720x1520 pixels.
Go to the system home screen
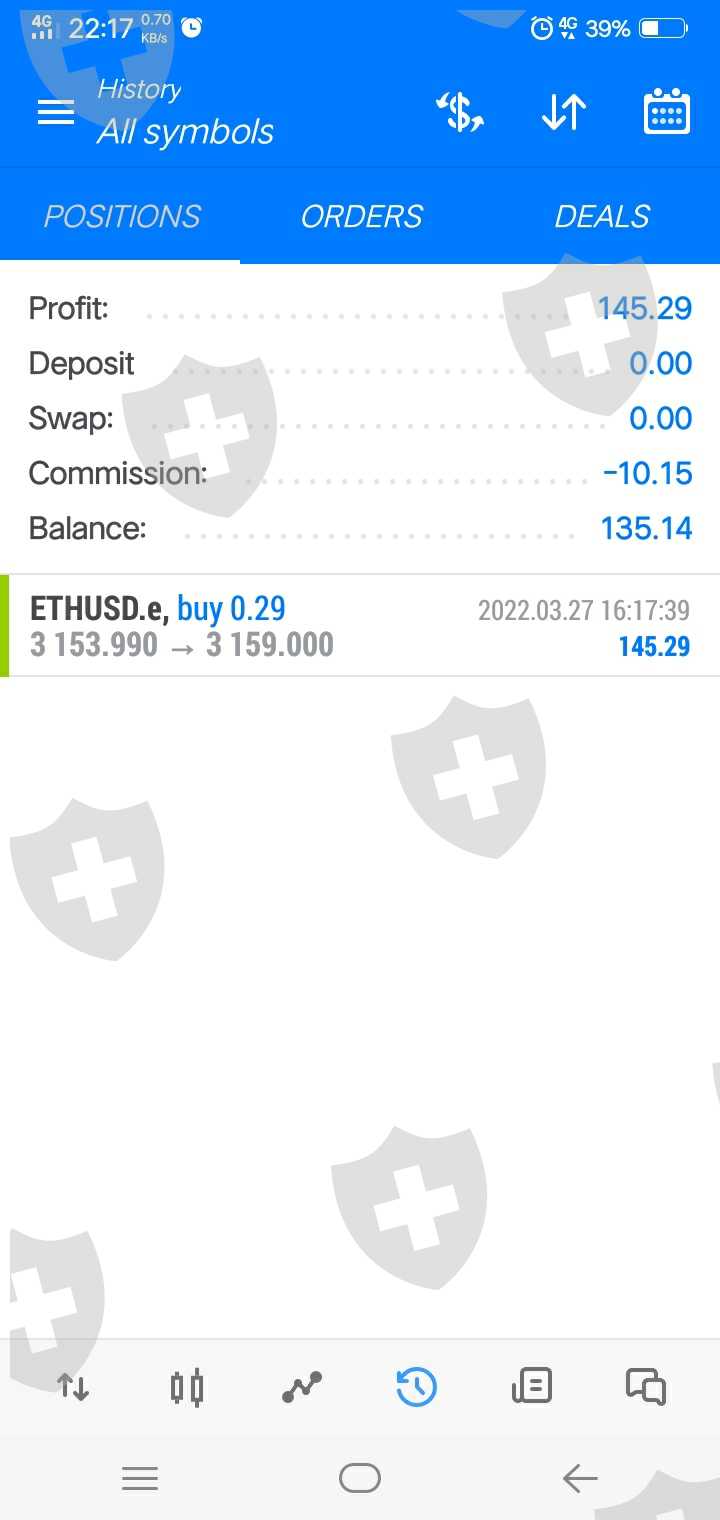360,1478
